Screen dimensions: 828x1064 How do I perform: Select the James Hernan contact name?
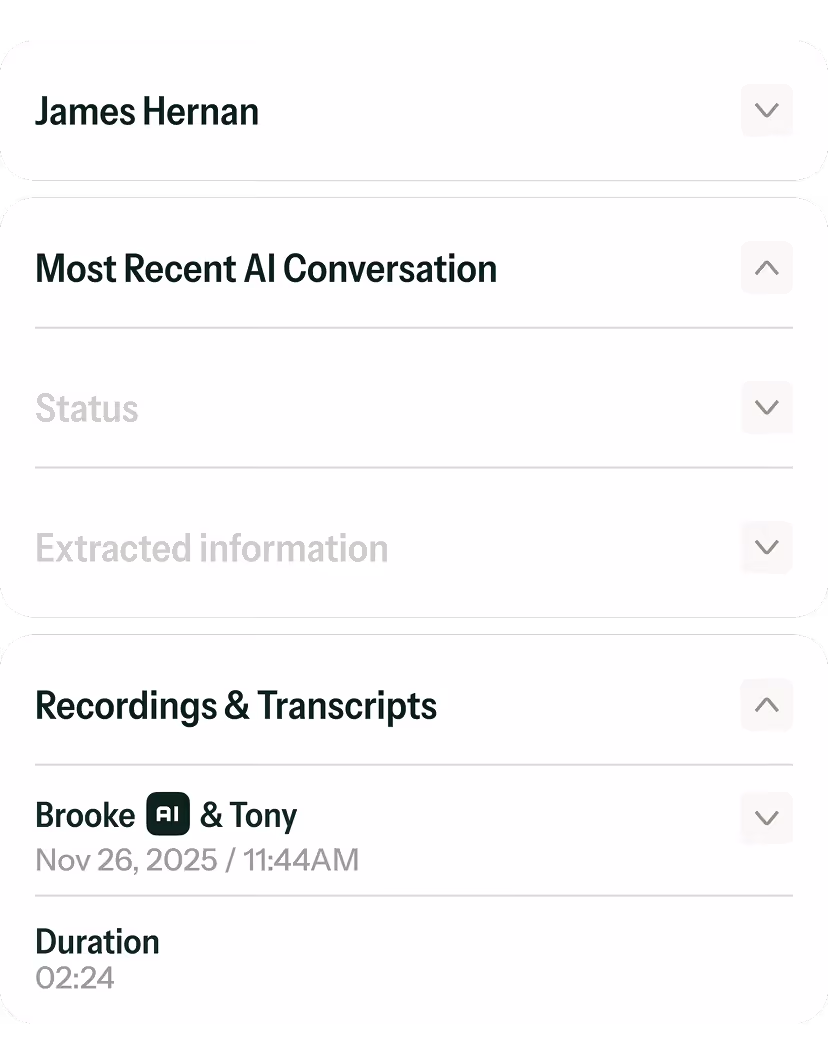tap(146, 111)
